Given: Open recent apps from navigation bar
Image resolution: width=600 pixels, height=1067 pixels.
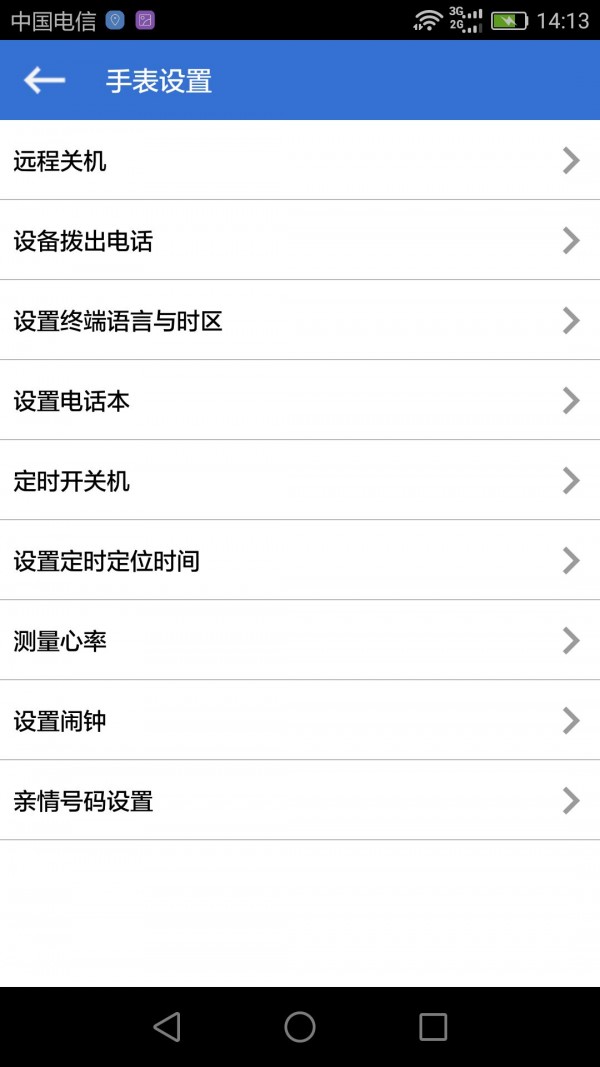Looking at the screenshot, I should click(433, 1027).
